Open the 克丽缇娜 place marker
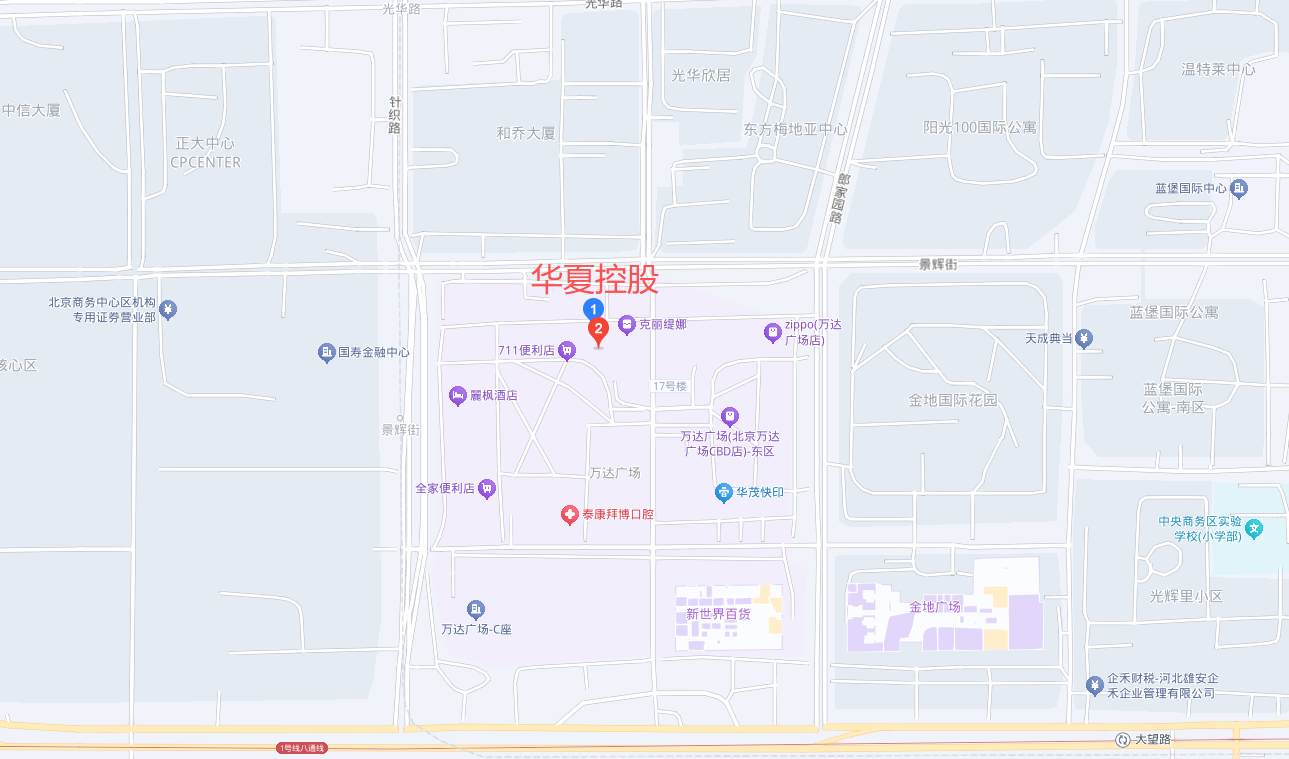Image resolution: width=1289 pixels, height=759 pixels. click(627, 324)
